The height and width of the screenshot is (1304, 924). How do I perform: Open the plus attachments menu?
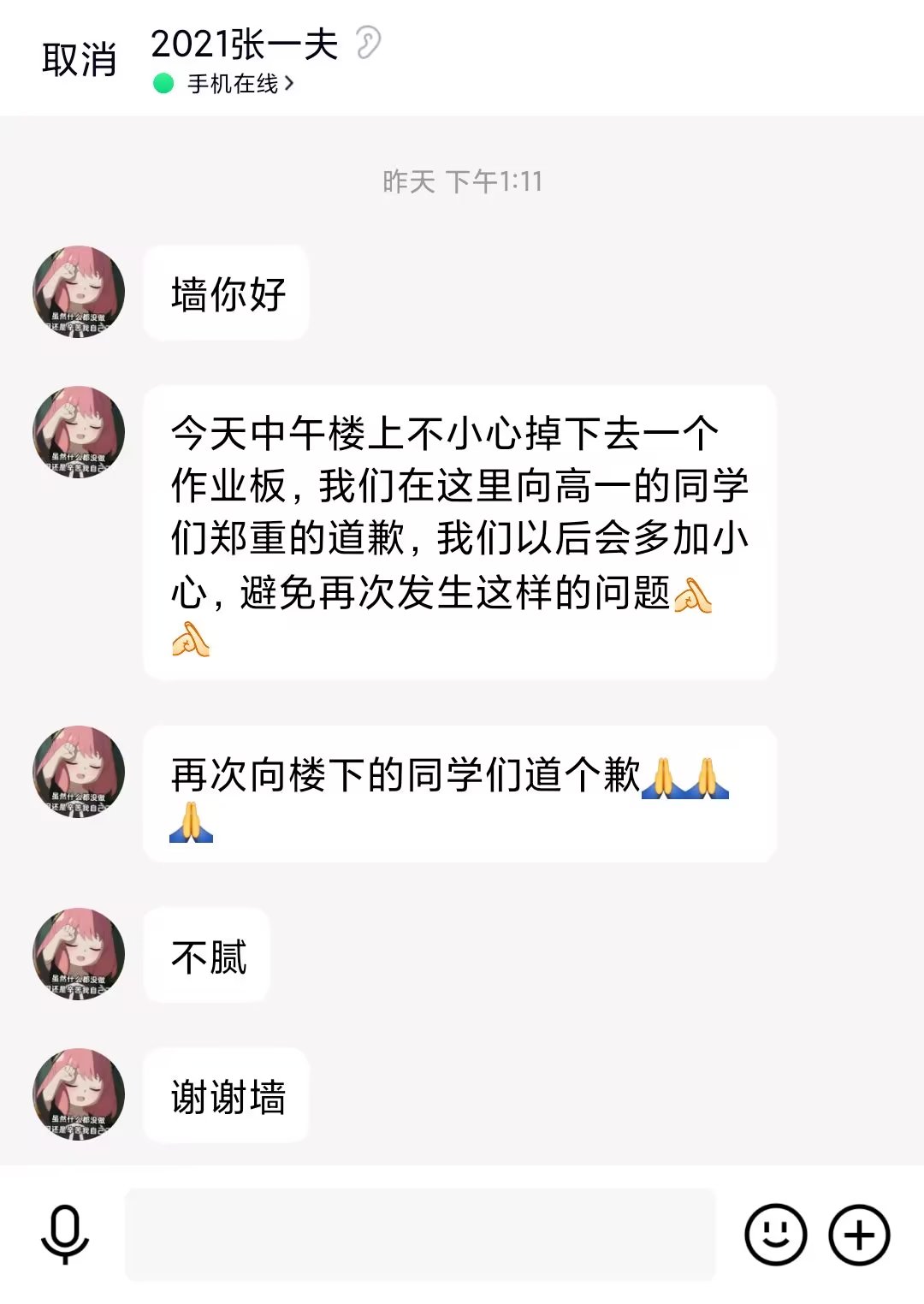pyautogui.click(x=859, y=1234)
